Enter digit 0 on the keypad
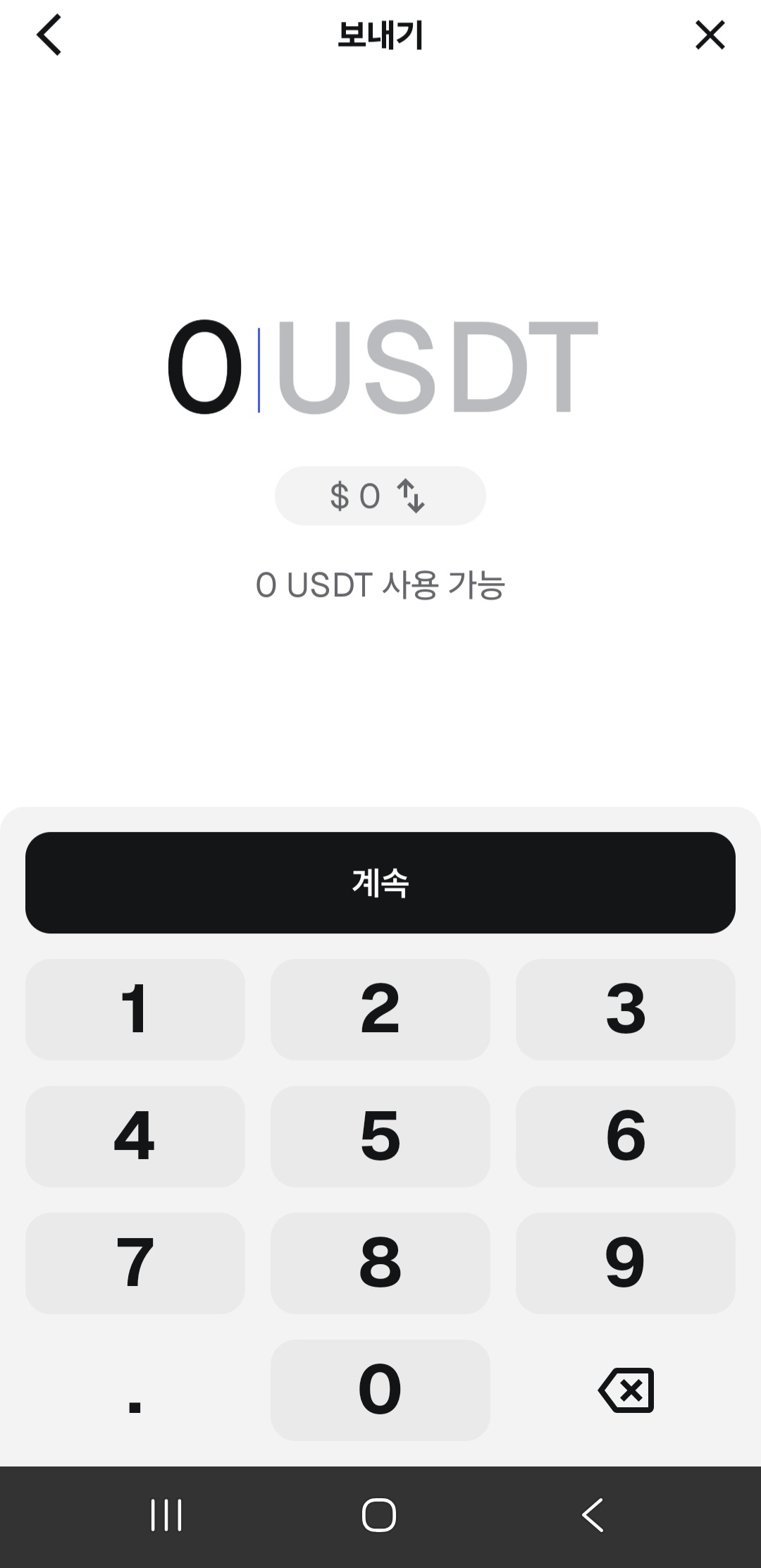The width and height of the screenshot is (761, 1568). [380, 1390]
